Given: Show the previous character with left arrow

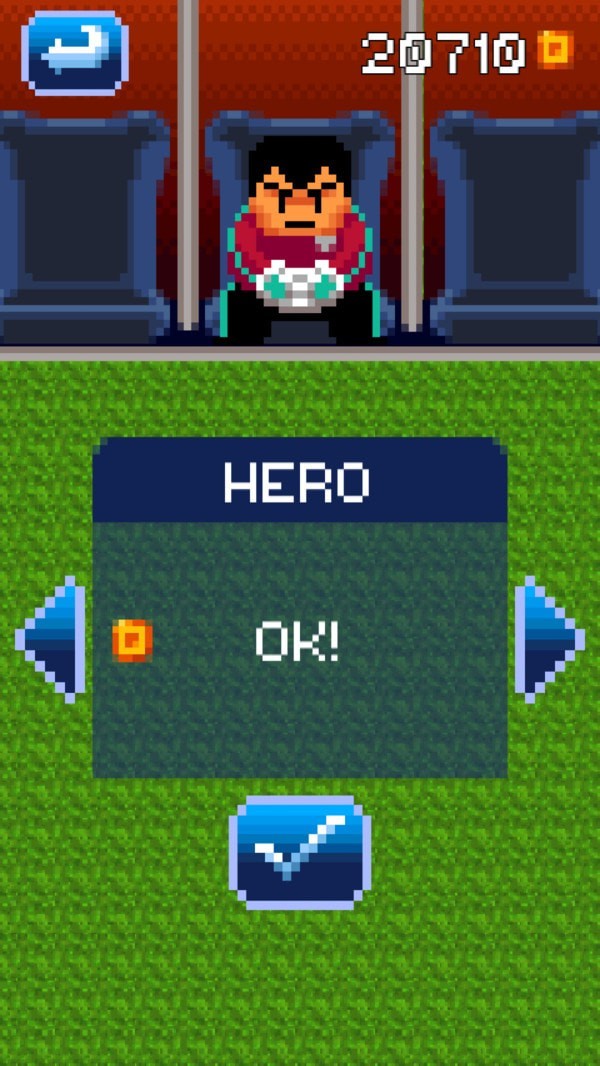Looking at the screenshot, I should coord(52,638).
